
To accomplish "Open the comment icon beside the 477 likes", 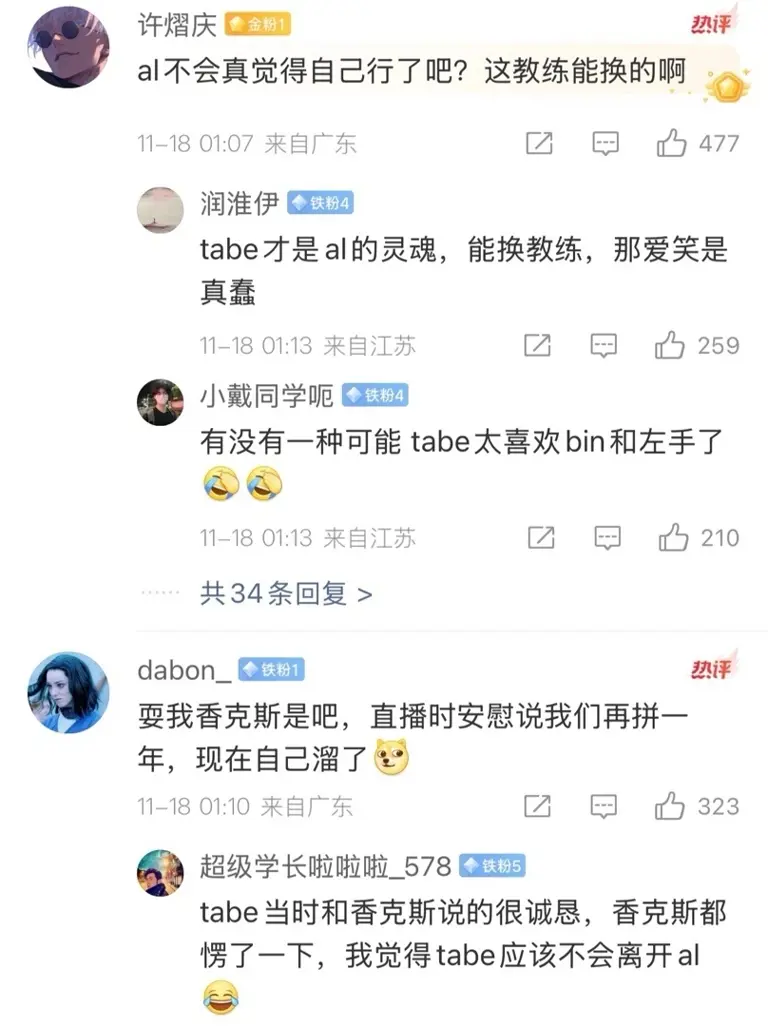I will [604, 143].
